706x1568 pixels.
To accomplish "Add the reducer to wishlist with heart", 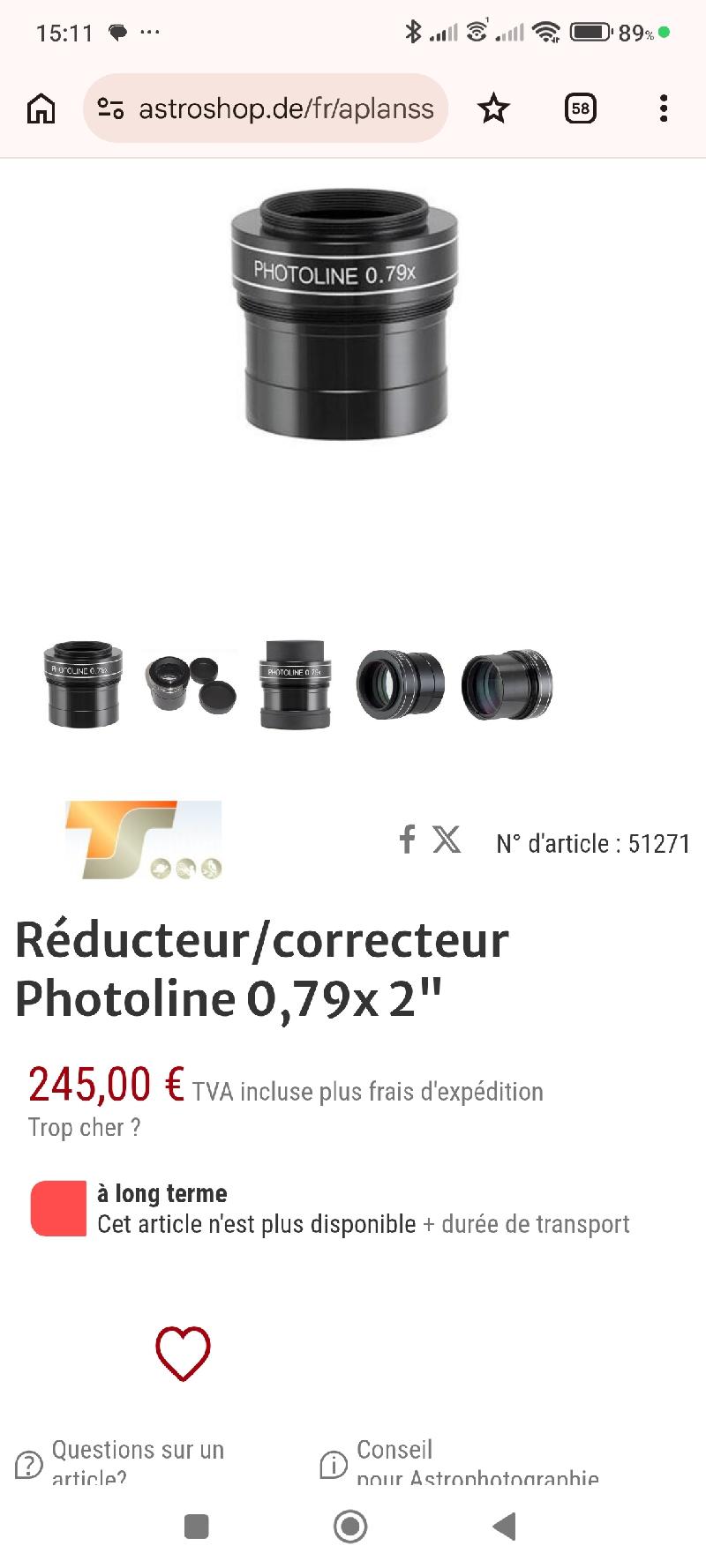I will point(183,1354).
